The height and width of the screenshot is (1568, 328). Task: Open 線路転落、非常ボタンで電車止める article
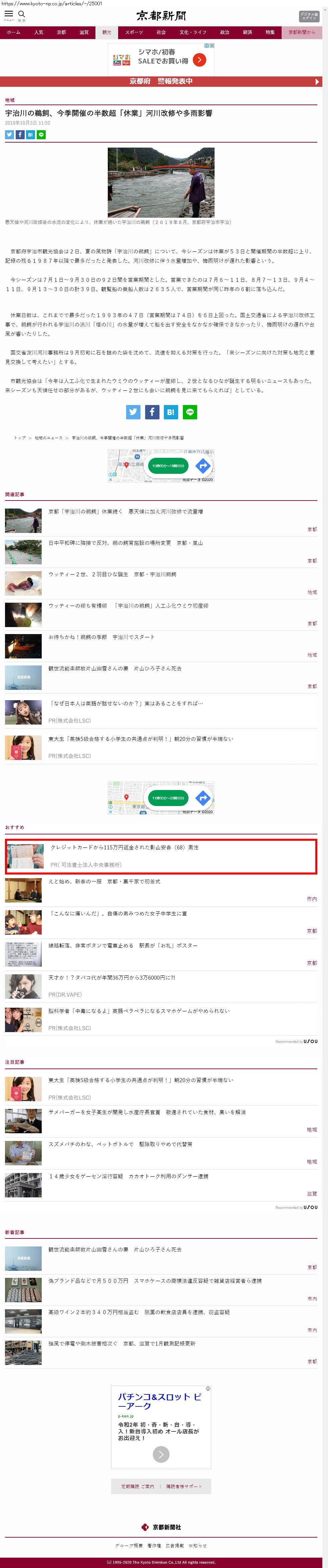click(123, 945)
